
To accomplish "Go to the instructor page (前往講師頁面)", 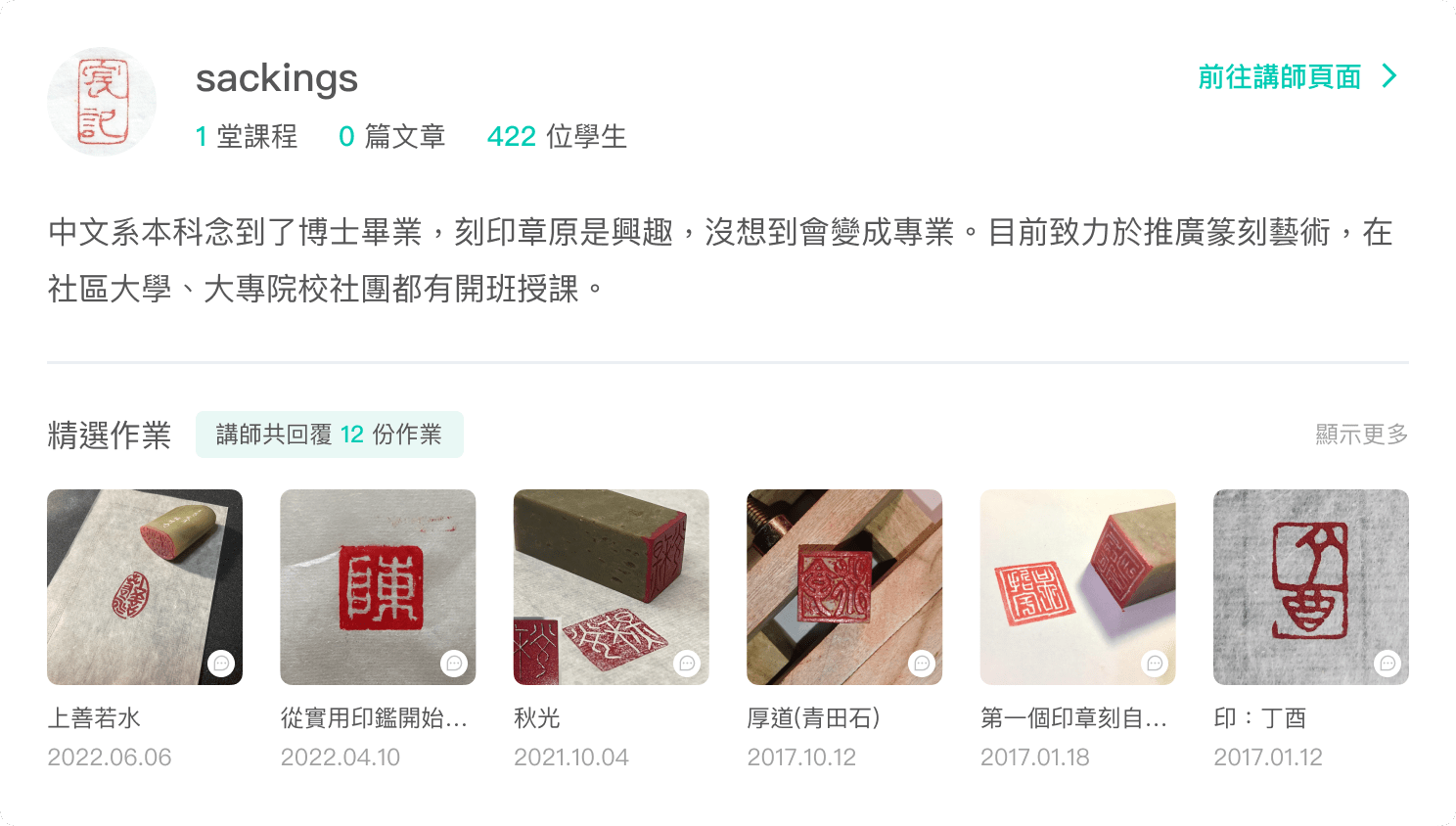I will 1297,76.
